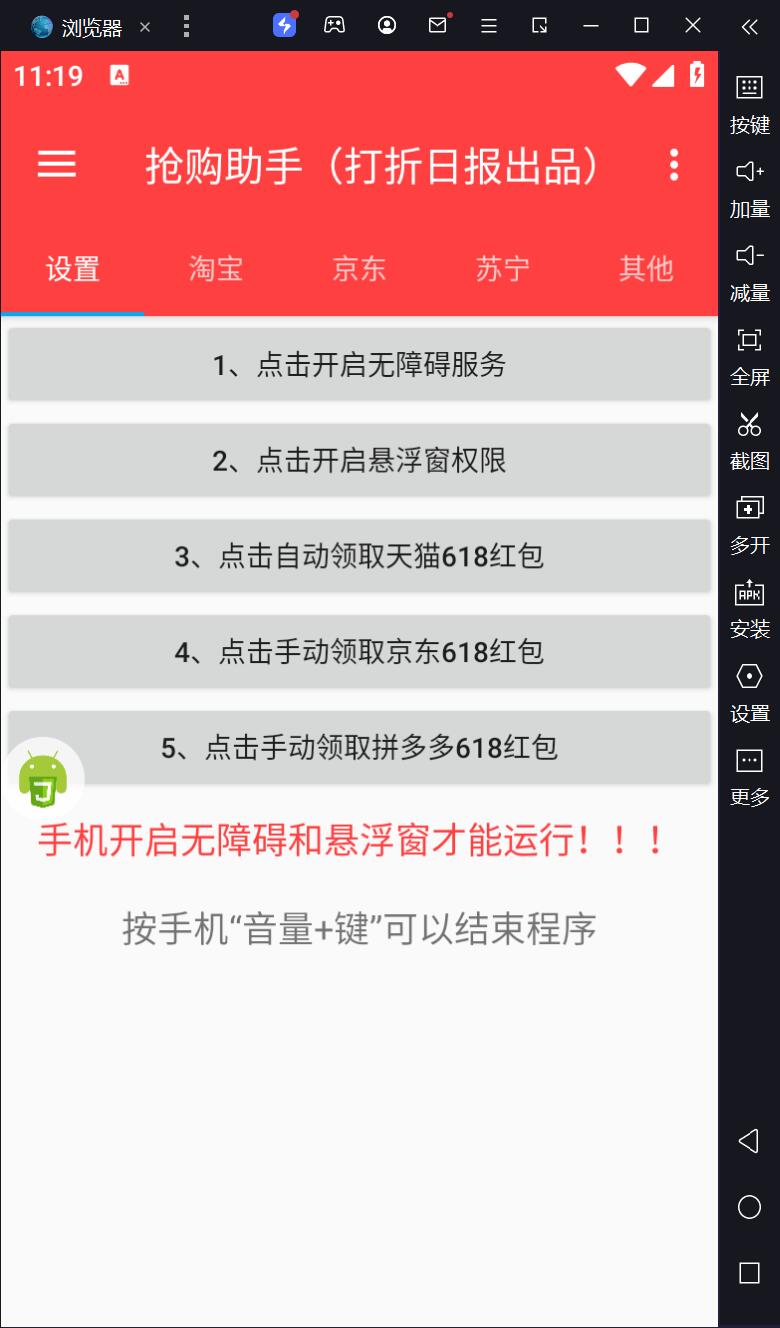Image resolution: width=780 pixels, height=1328 pixels.
Task: Switch to the 其他 tab
Action: pyautogui.click(x=646, y=269)
